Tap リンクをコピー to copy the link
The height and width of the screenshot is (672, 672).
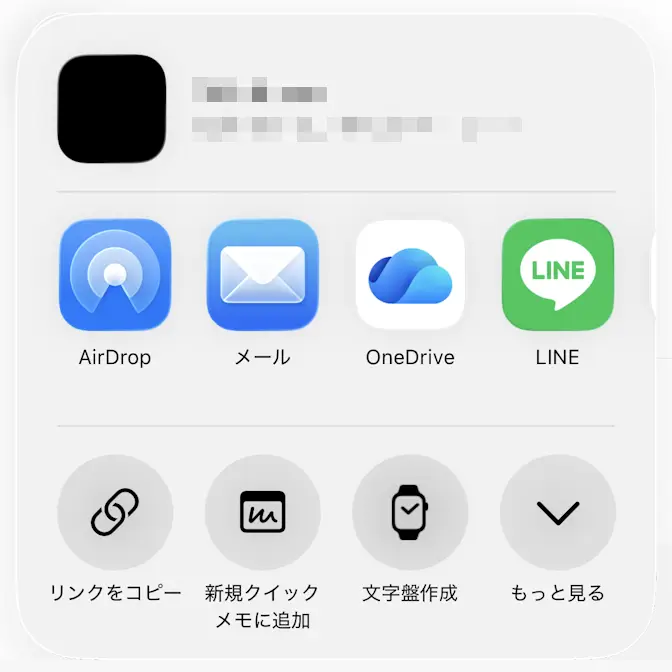[115, 512]
